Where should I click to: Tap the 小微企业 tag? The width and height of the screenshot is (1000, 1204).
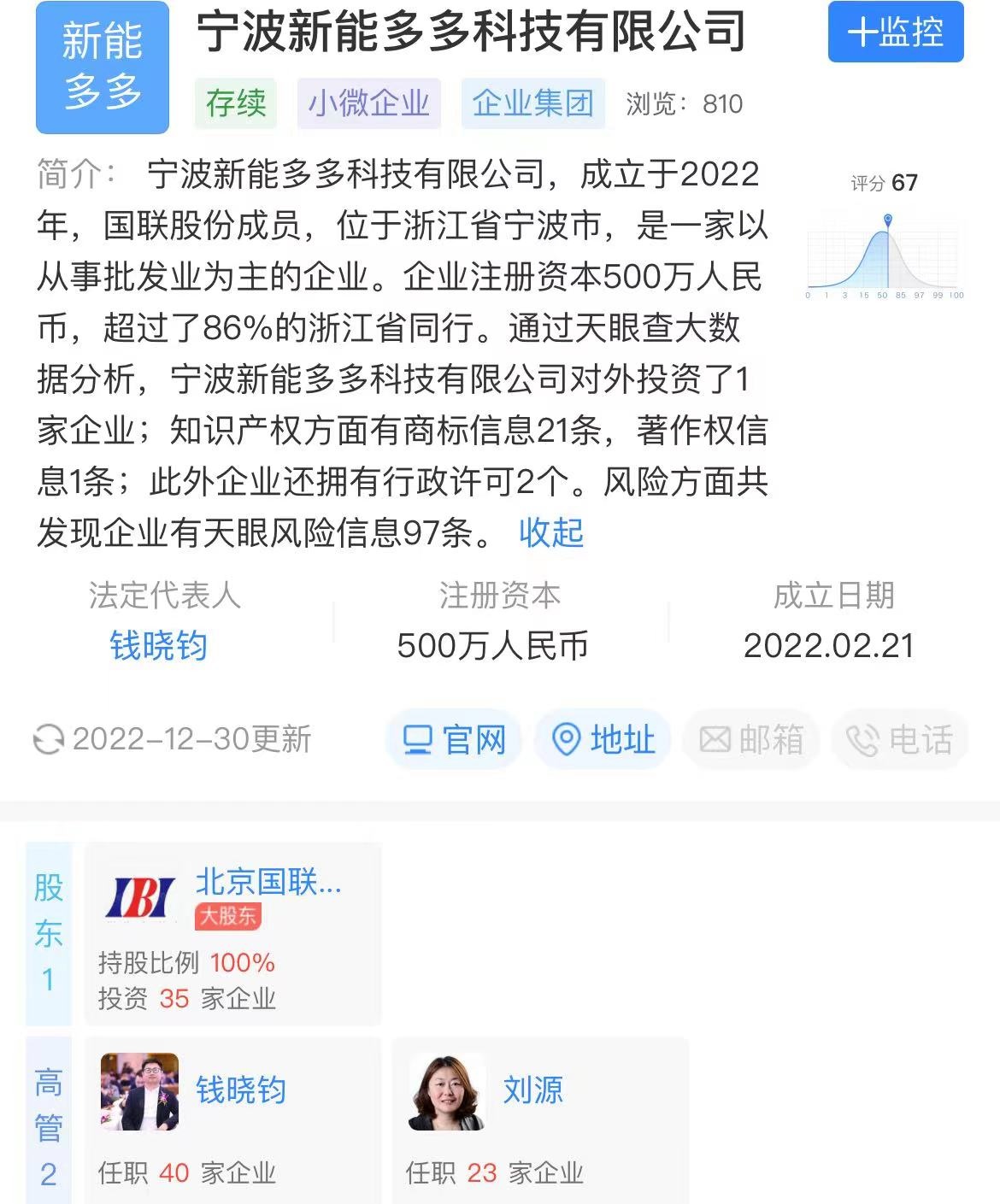coord(368,103)
